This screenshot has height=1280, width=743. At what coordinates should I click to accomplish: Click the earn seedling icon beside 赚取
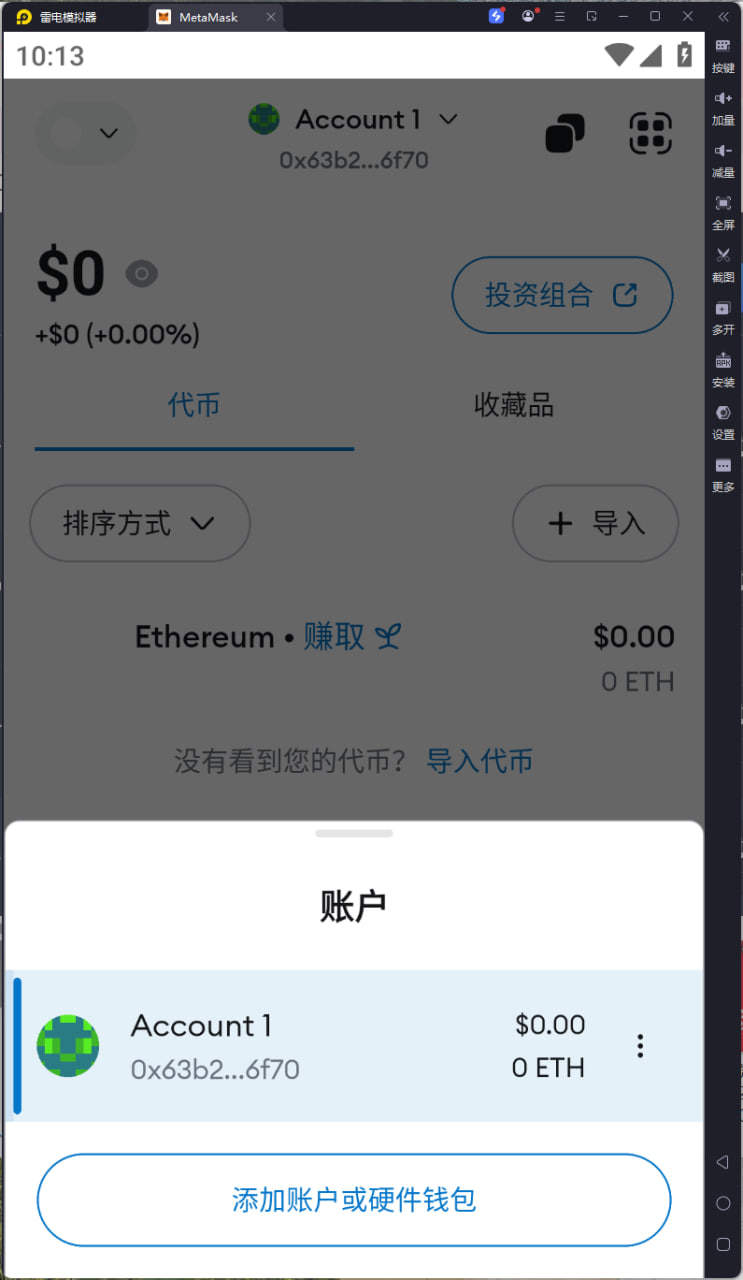pos(391,637)
